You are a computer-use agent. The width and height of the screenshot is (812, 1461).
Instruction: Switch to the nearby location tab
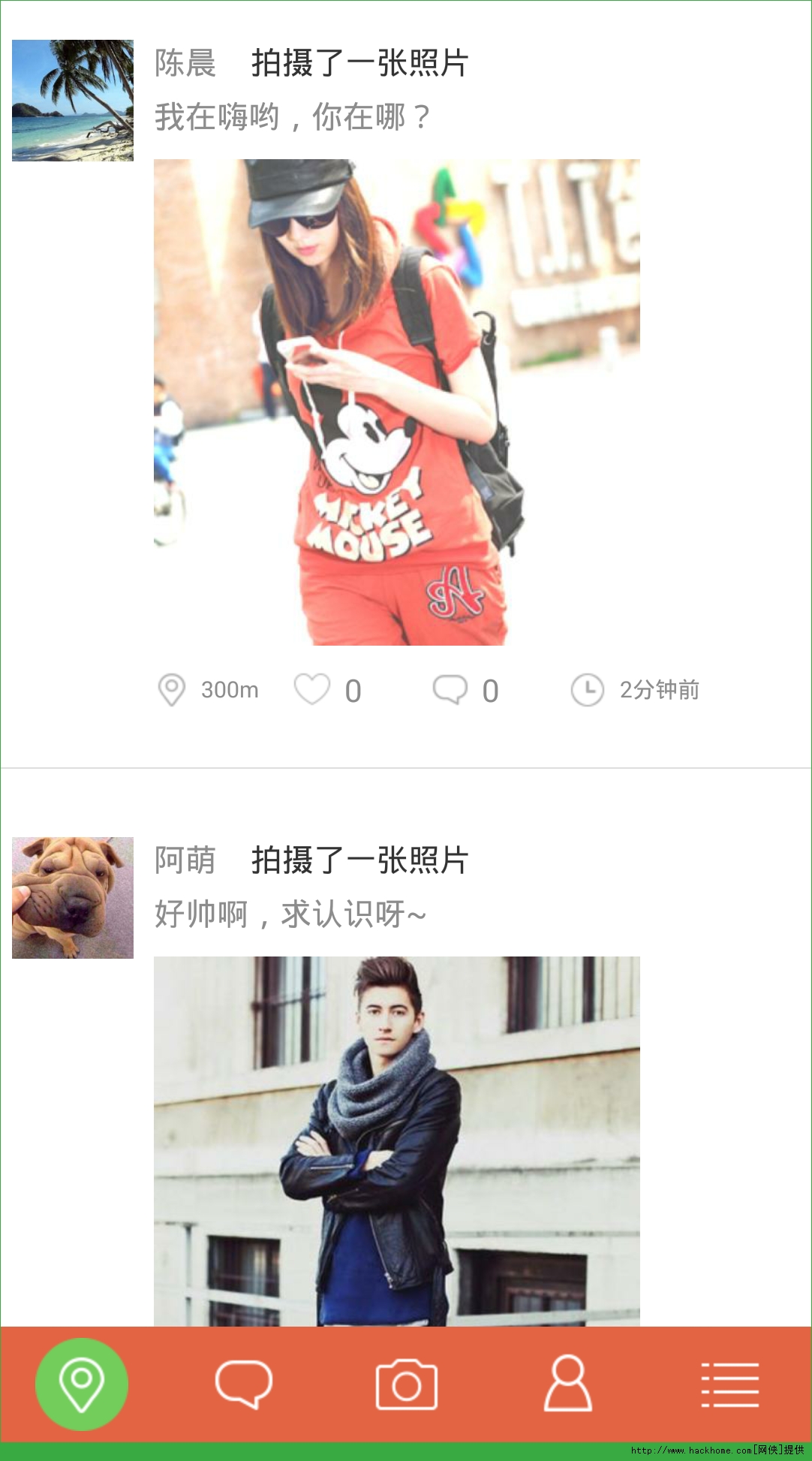click(x=81, y=1384)
